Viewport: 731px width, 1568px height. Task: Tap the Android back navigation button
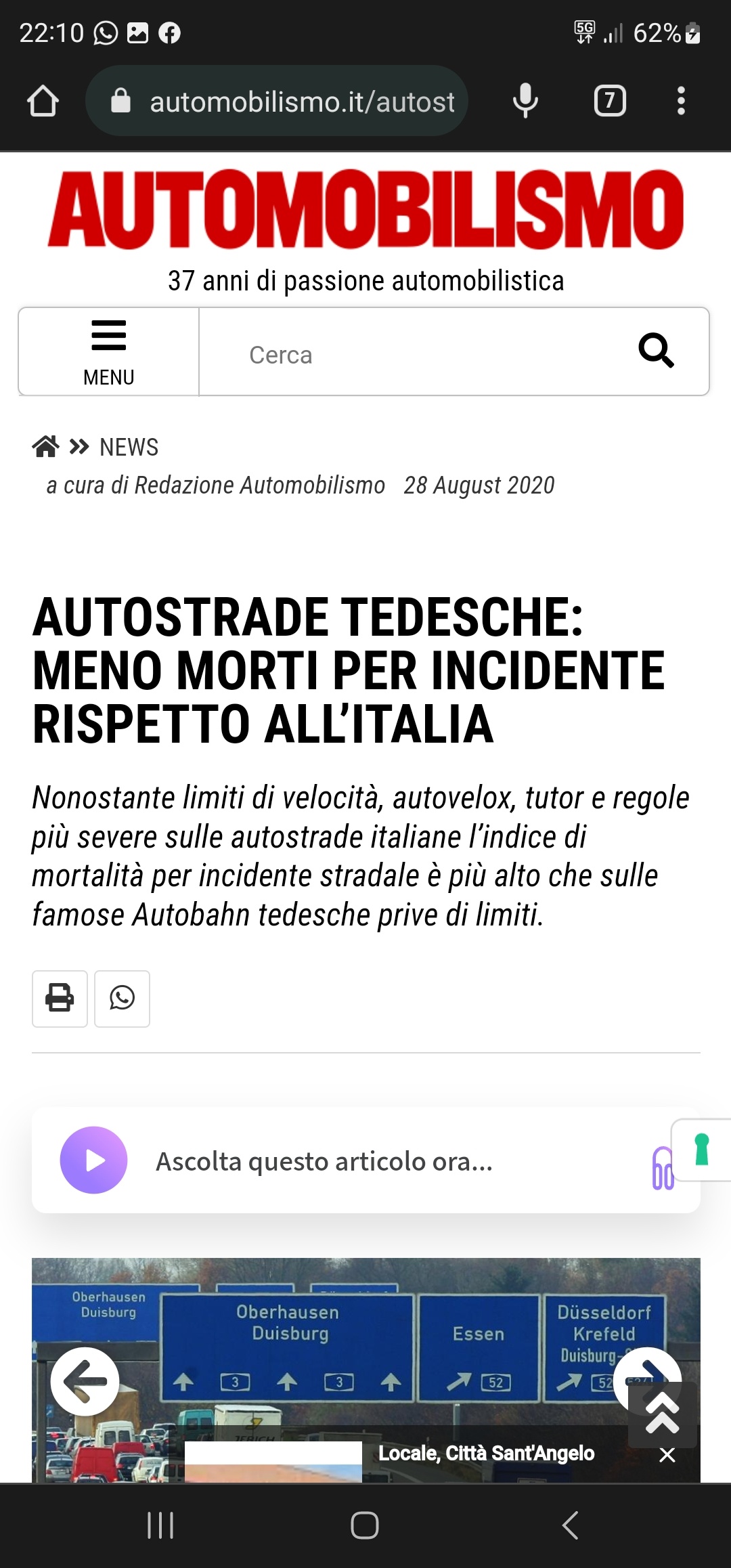[x=570, y=1525]
